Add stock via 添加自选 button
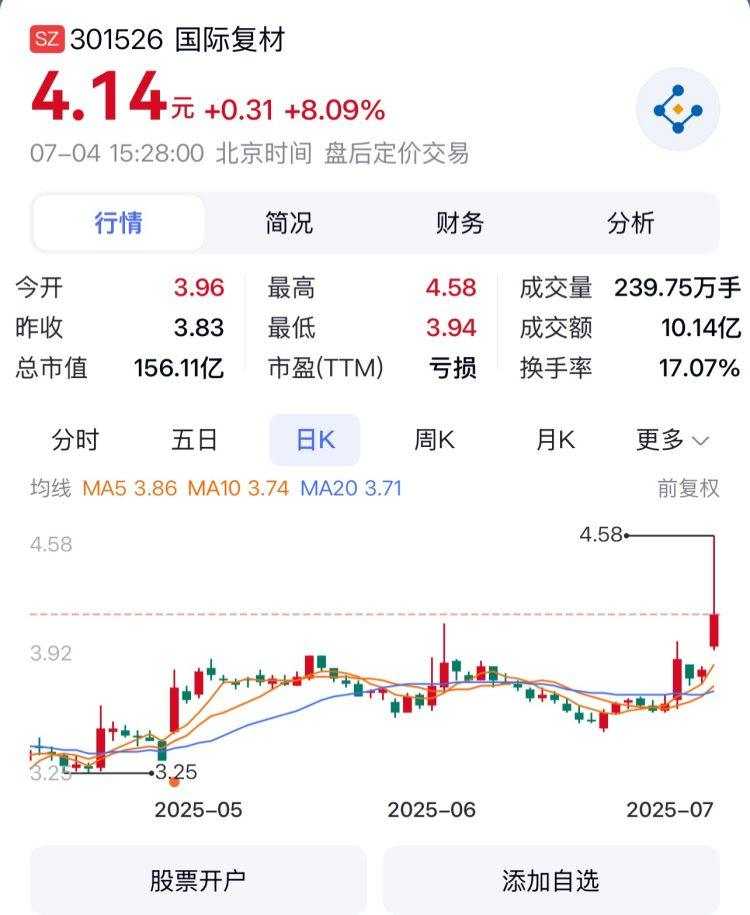Screen dimensions: 750x915 tap(551, 880)
